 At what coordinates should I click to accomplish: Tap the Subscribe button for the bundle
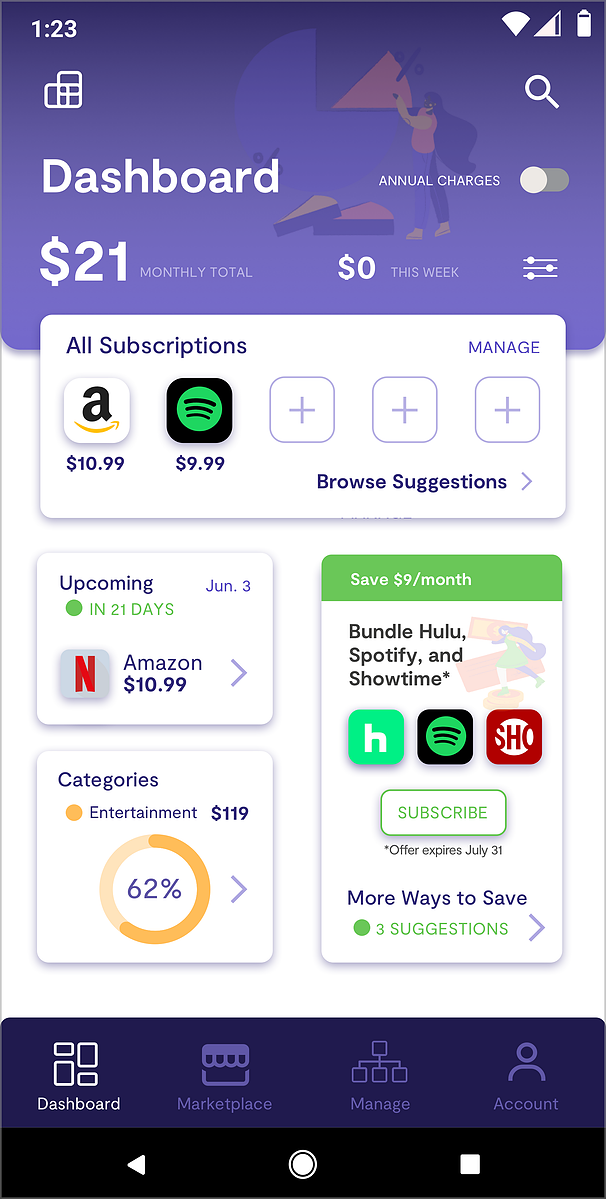coord(443,812)
